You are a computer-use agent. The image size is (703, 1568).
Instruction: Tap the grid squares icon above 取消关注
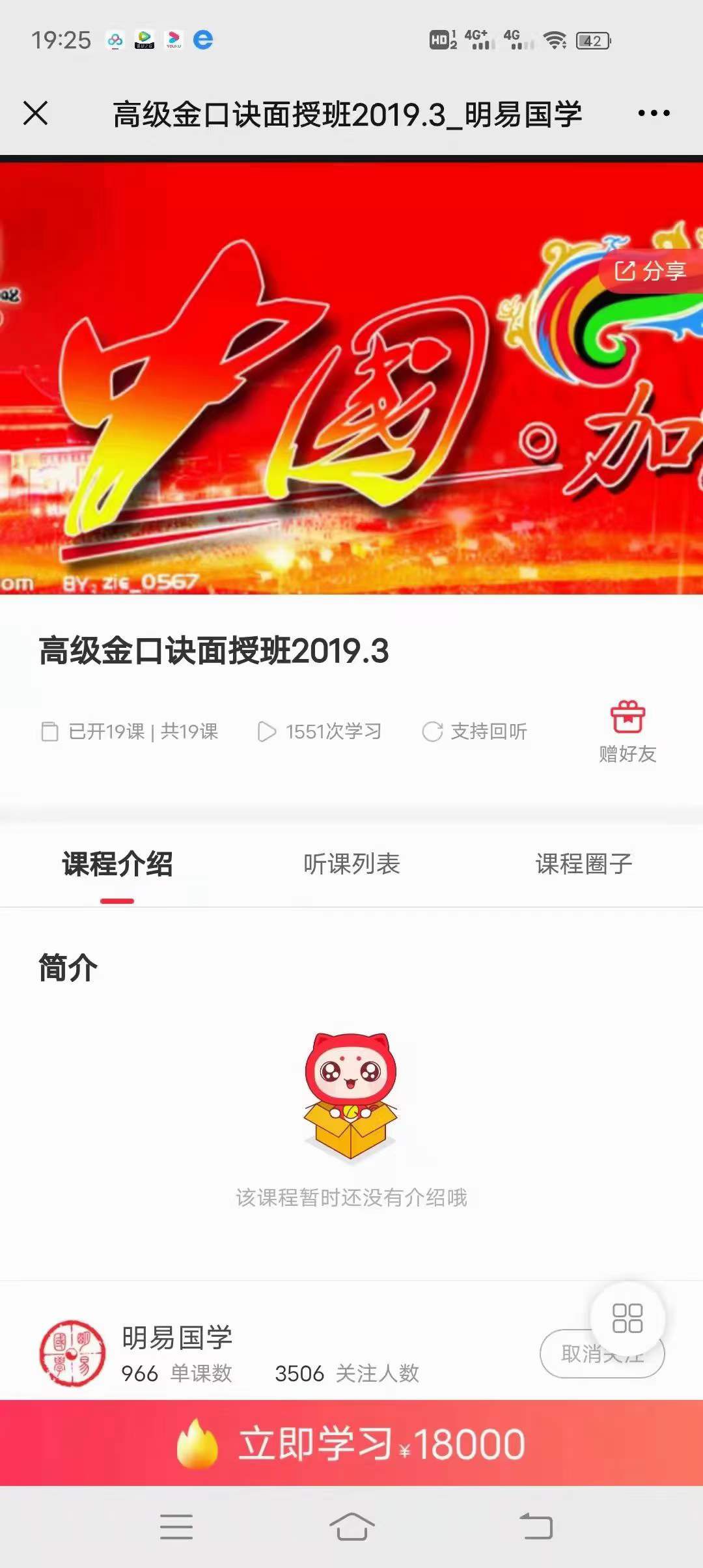click(x=627, y=1319)
